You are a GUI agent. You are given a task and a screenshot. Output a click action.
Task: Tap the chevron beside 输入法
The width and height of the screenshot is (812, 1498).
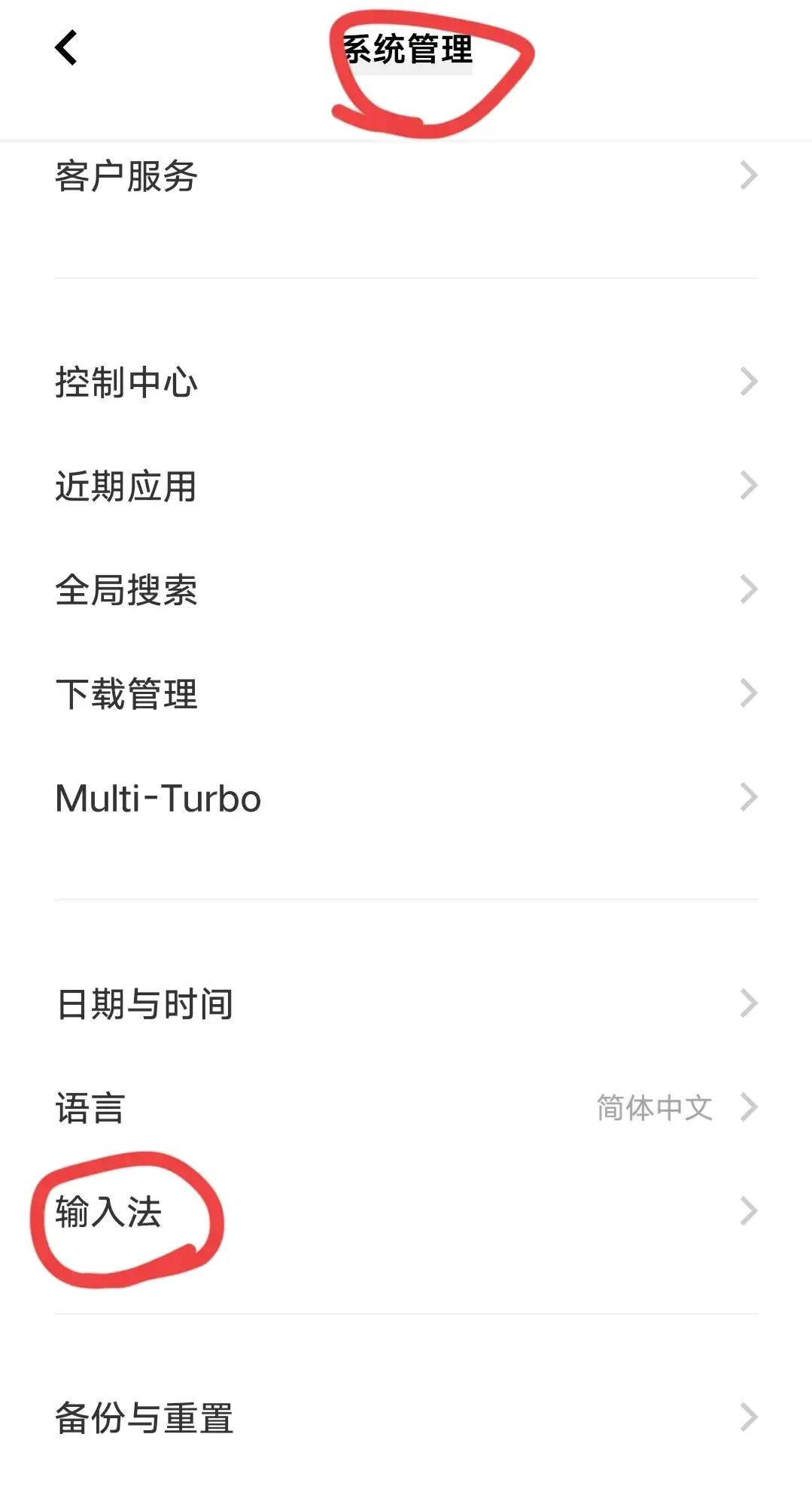pos(747,1209)
